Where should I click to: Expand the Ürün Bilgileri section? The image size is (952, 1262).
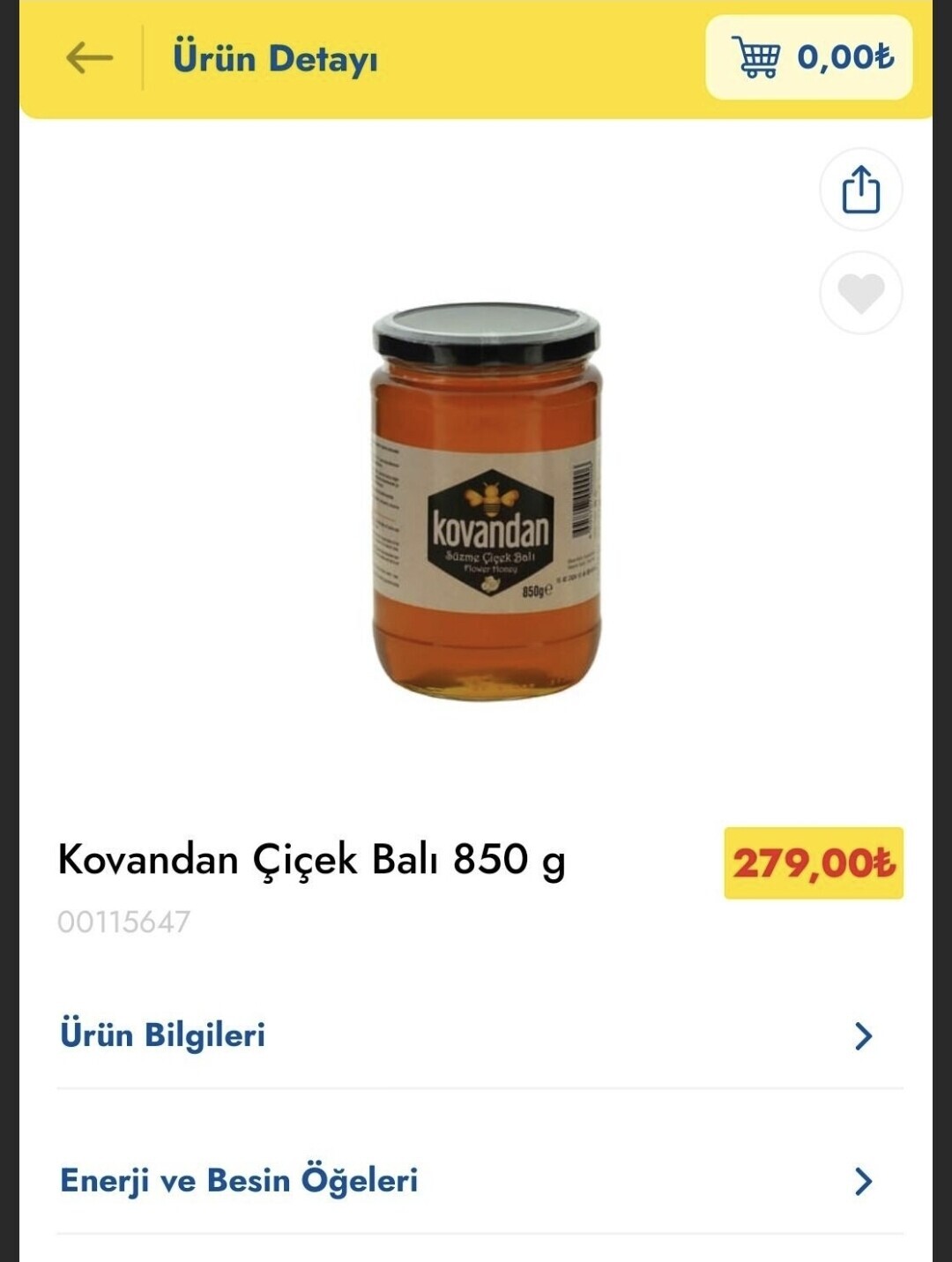[x=480, y=1035]
